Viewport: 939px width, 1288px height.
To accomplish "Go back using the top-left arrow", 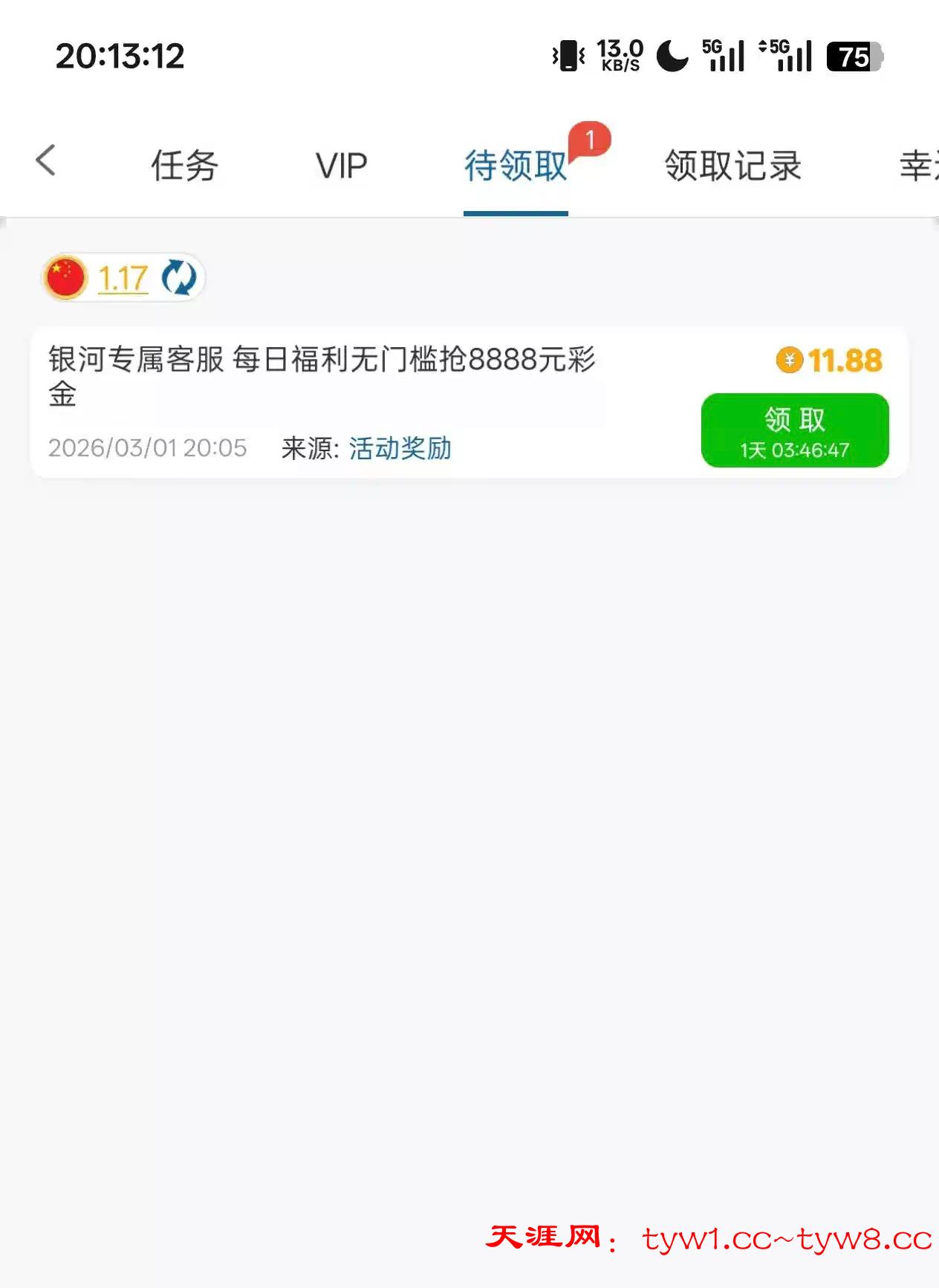I will pos(46,161).
